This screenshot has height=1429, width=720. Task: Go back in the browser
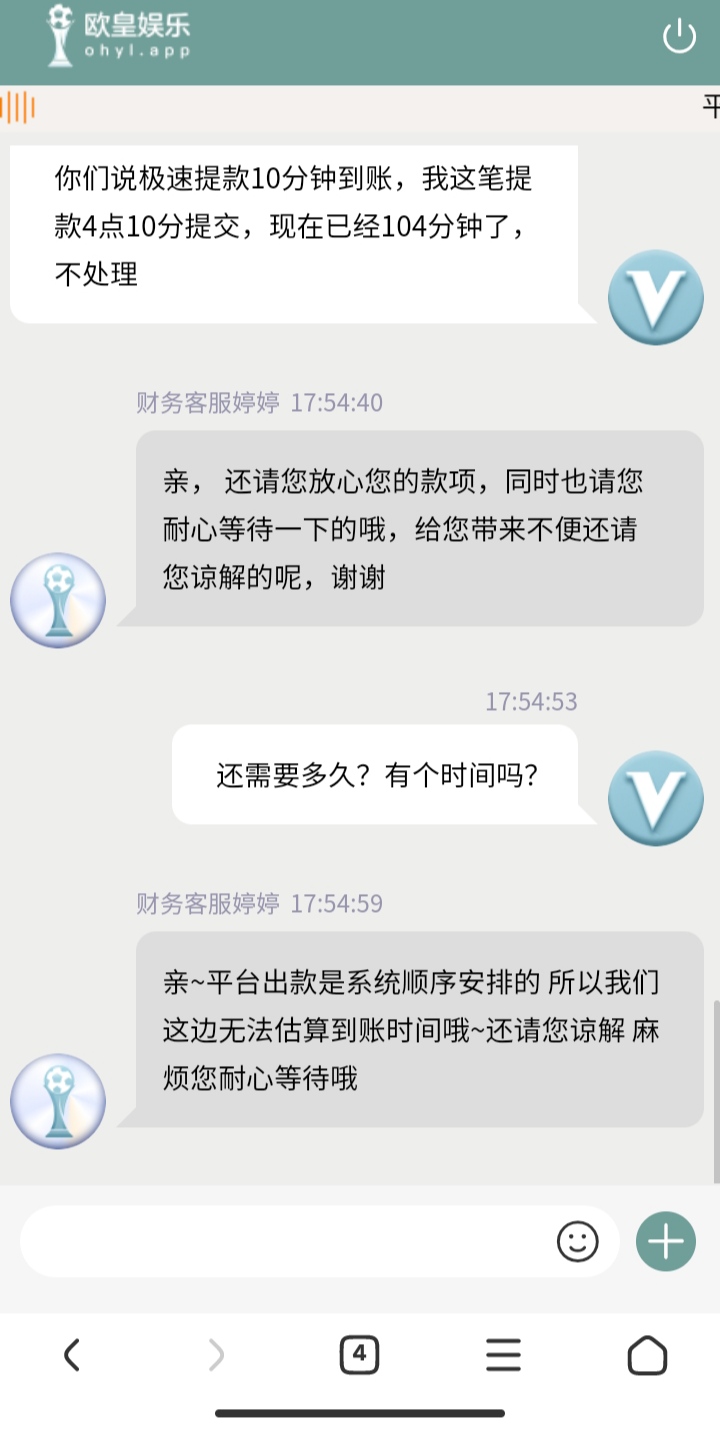coord(71,1356)
